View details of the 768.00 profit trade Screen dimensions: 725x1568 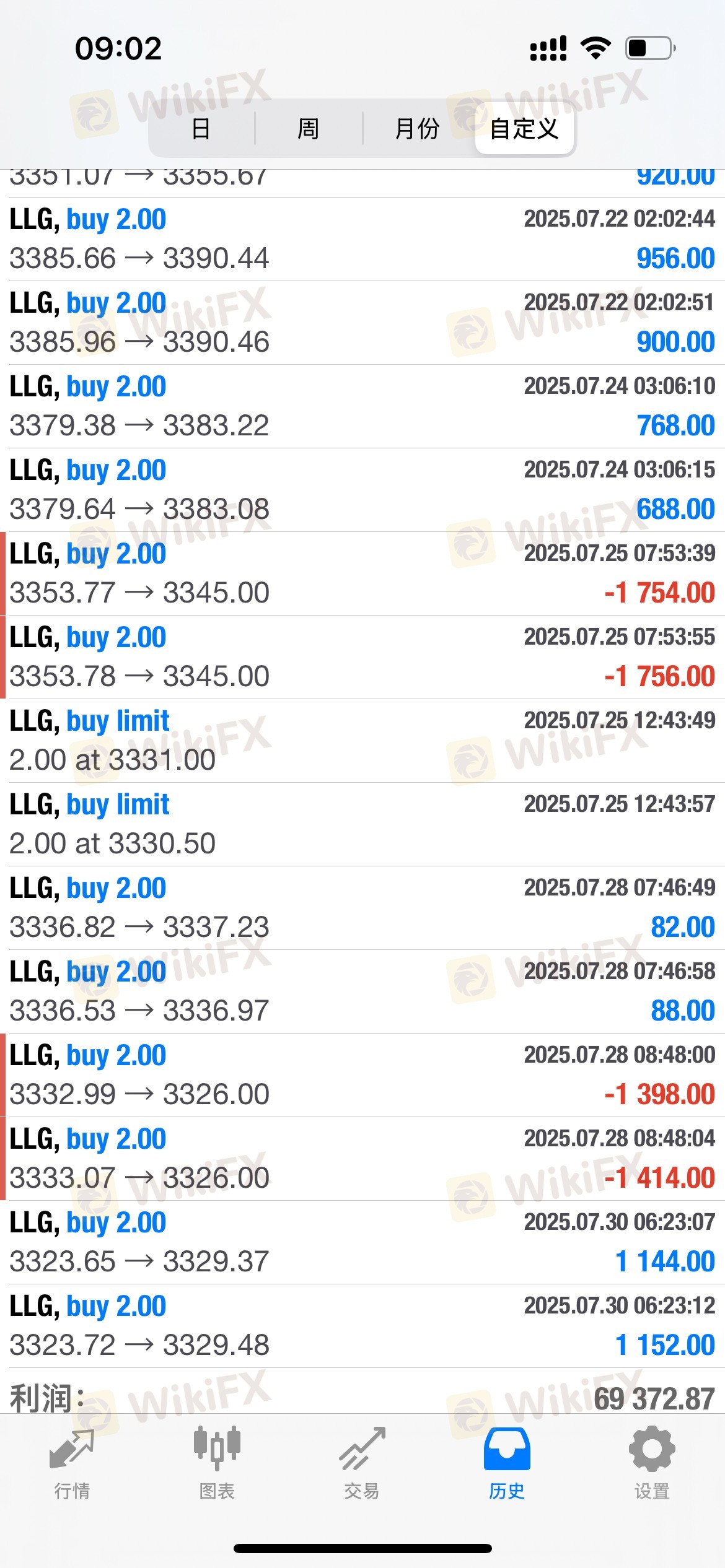[362, 406]
